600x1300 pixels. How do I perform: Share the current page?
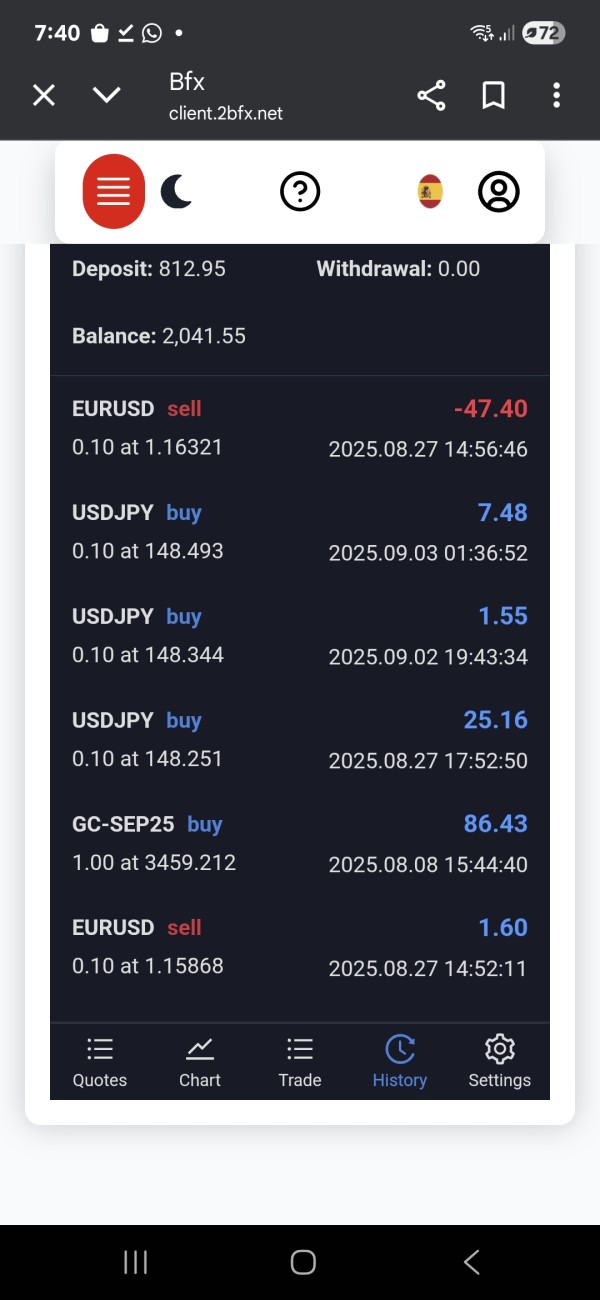431,96
